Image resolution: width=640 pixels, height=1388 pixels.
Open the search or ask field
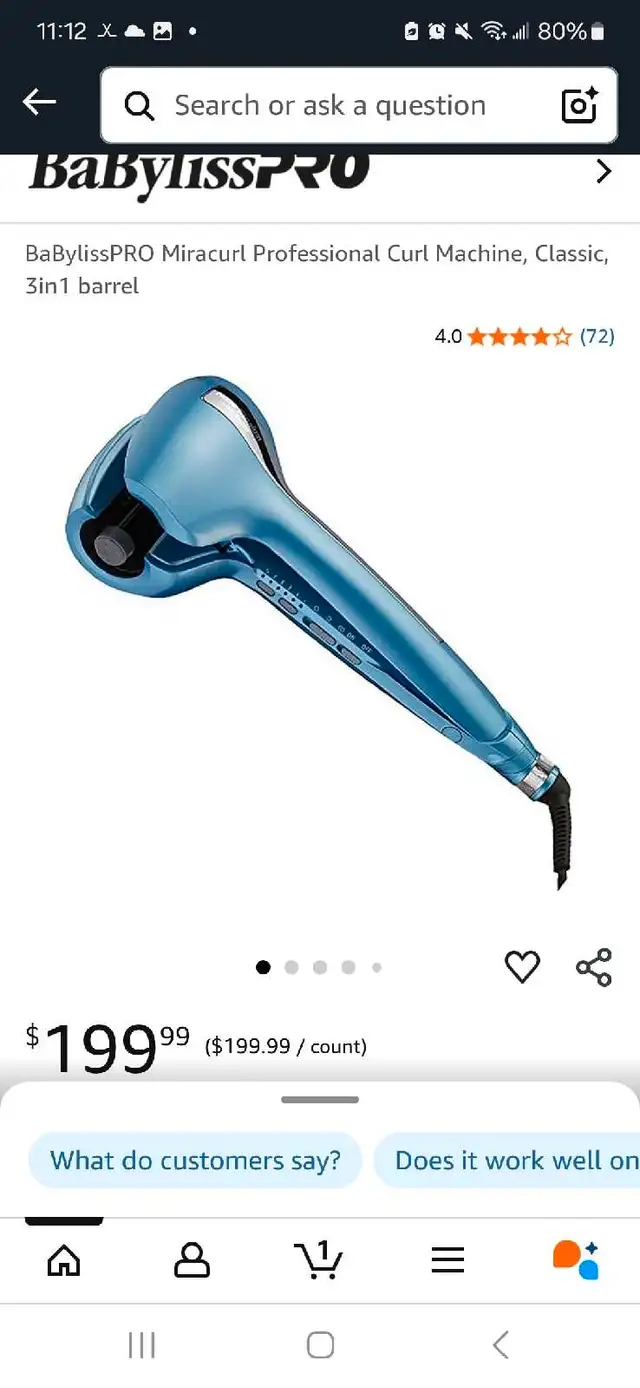[330, 105]
